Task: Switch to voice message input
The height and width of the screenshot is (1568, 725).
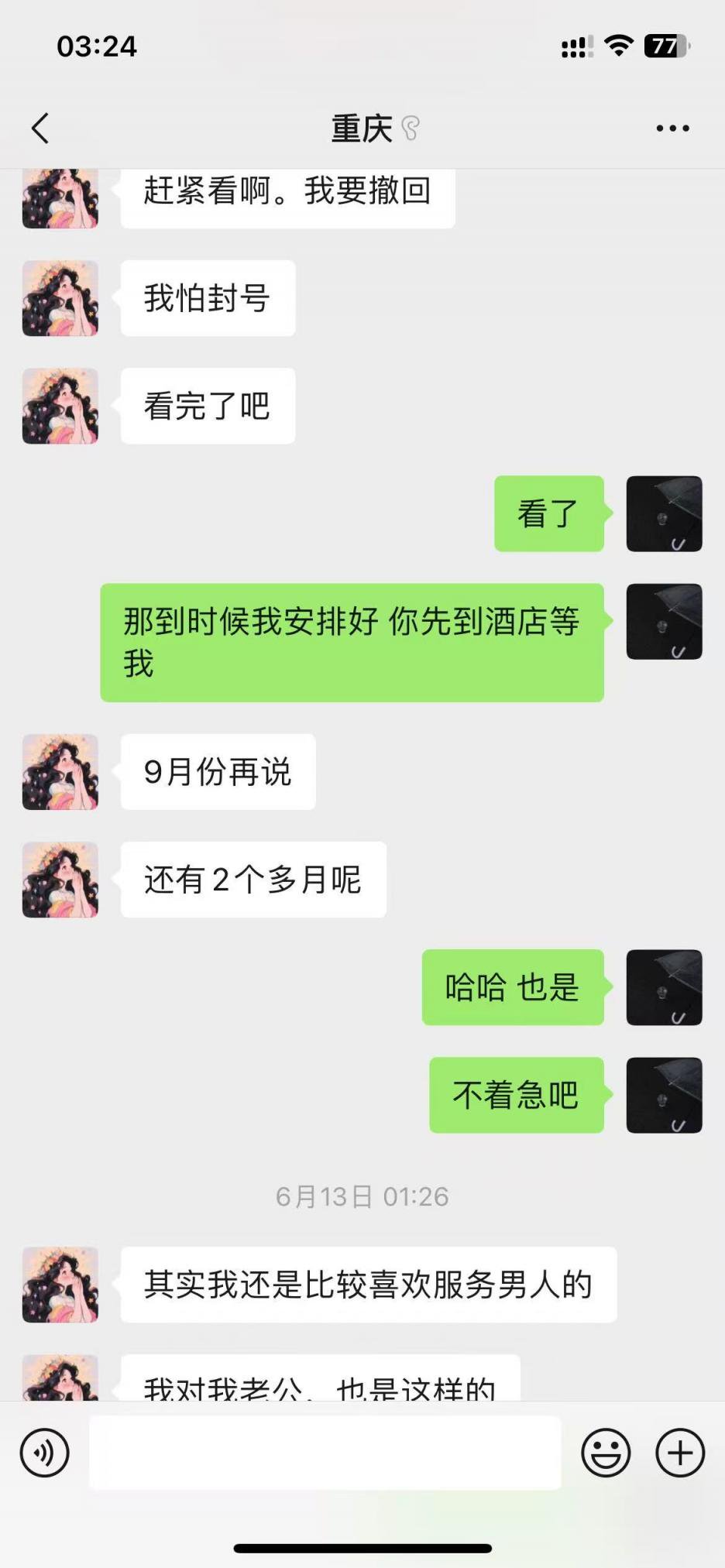Action: tap(45, 1453)
